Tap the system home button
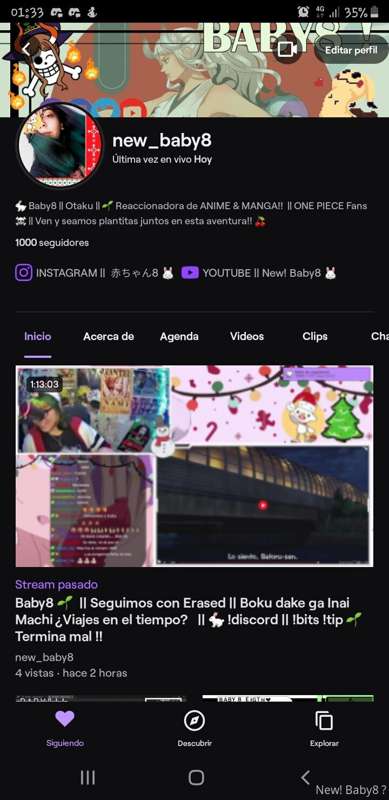Viewport: 389px width, 800px height. (x=196, y=778)
